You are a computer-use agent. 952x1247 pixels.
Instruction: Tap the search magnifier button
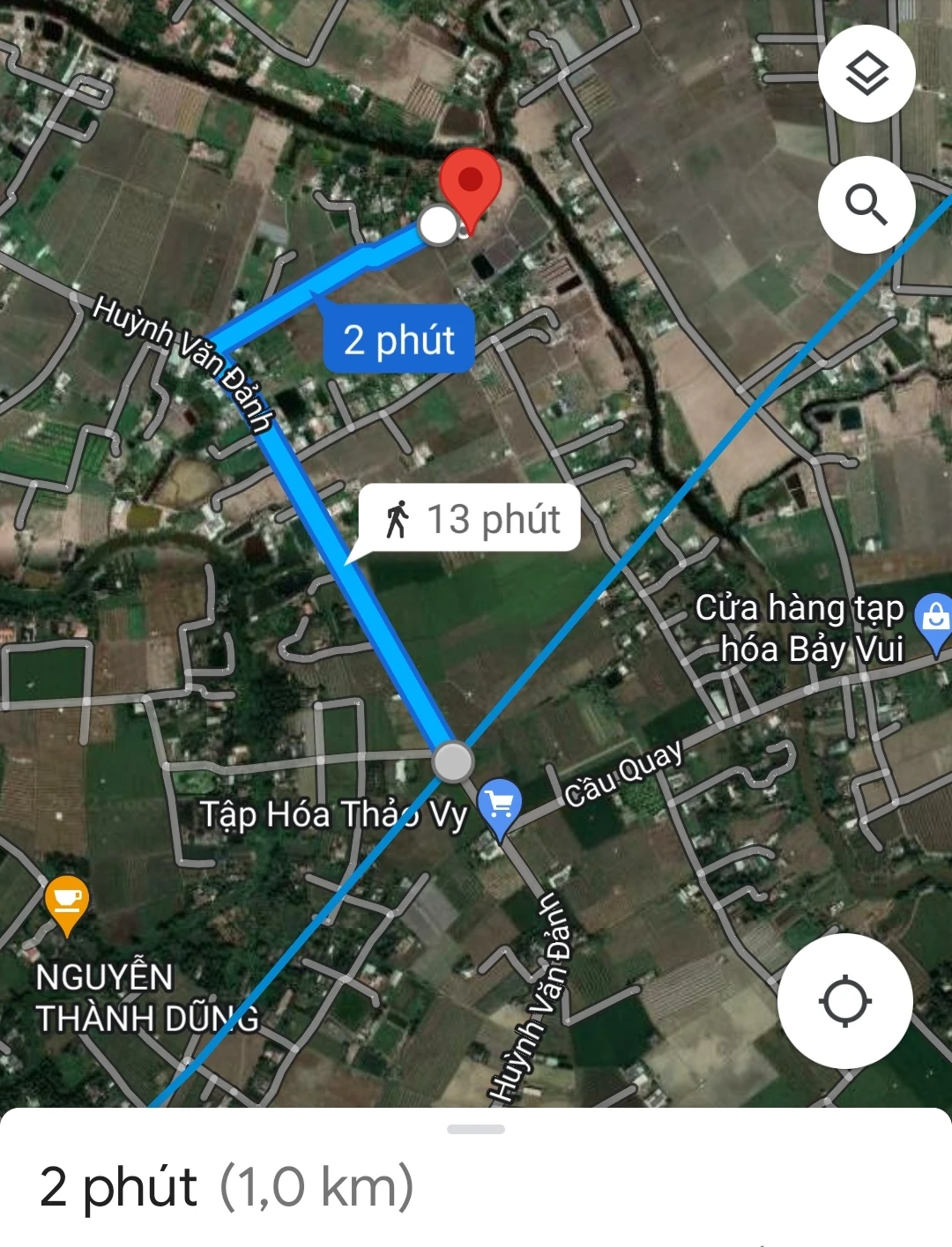click(866, 204)
